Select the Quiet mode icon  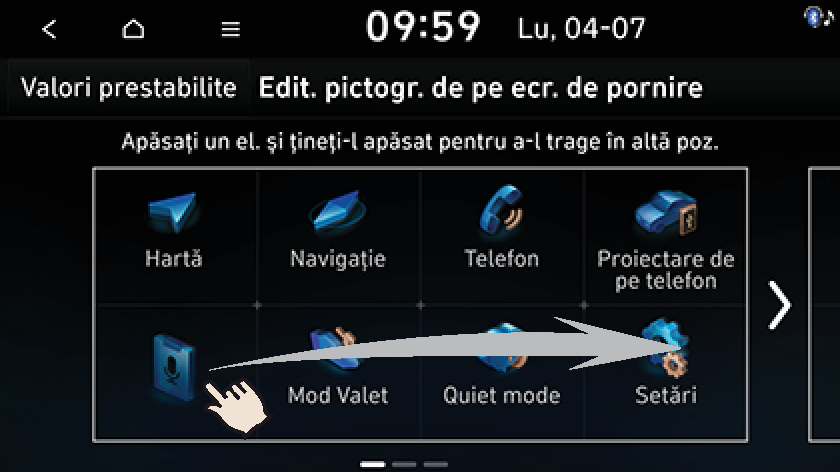pyautogui.click(x=502, y=368)
